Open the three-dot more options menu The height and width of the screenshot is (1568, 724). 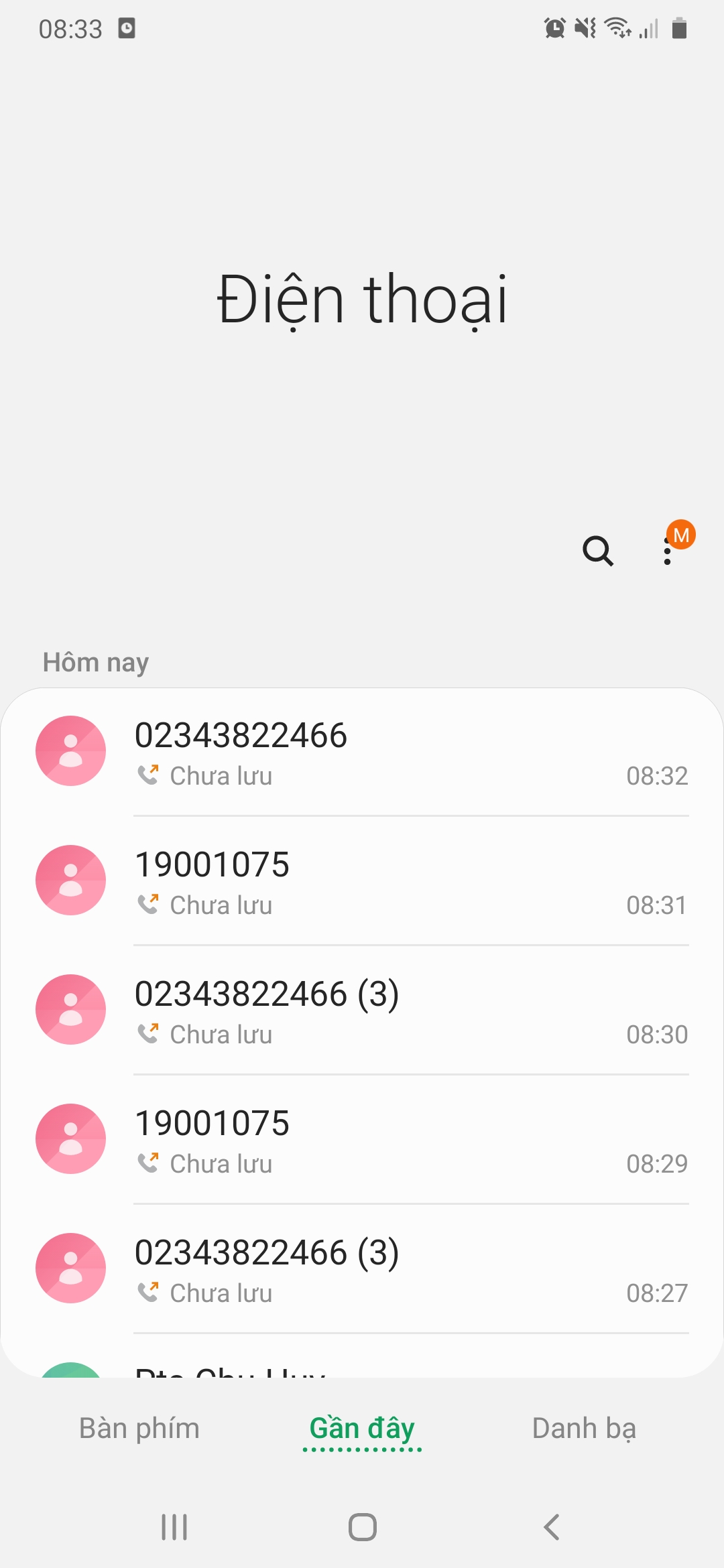click(x=668, y=551)
